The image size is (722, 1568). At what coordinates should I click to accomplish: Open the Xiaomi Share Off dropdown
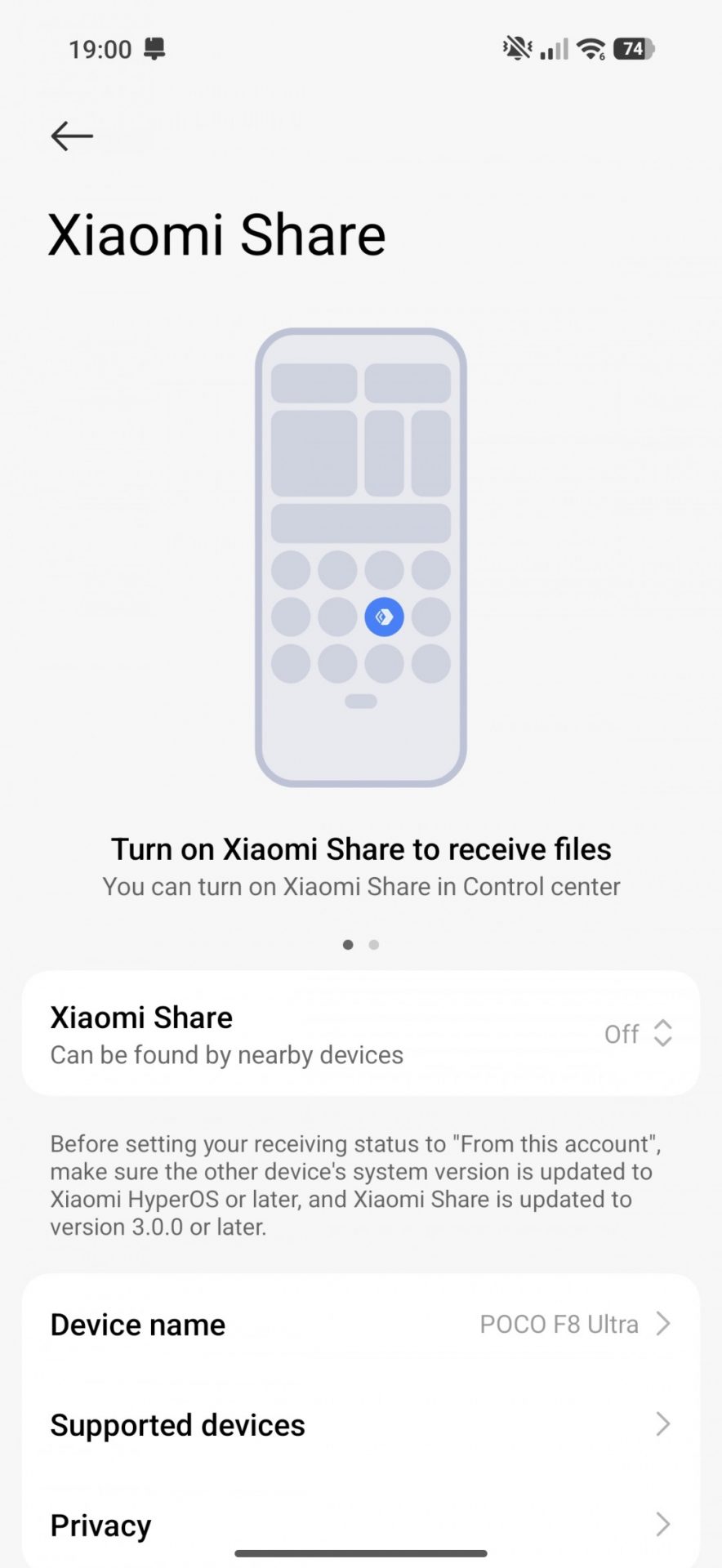(637, 1034)
